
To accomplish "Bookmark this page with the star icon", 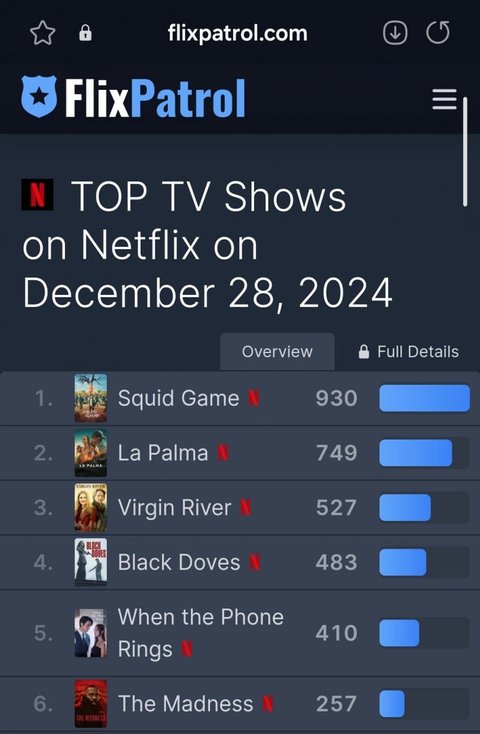I will click(43, 33).
